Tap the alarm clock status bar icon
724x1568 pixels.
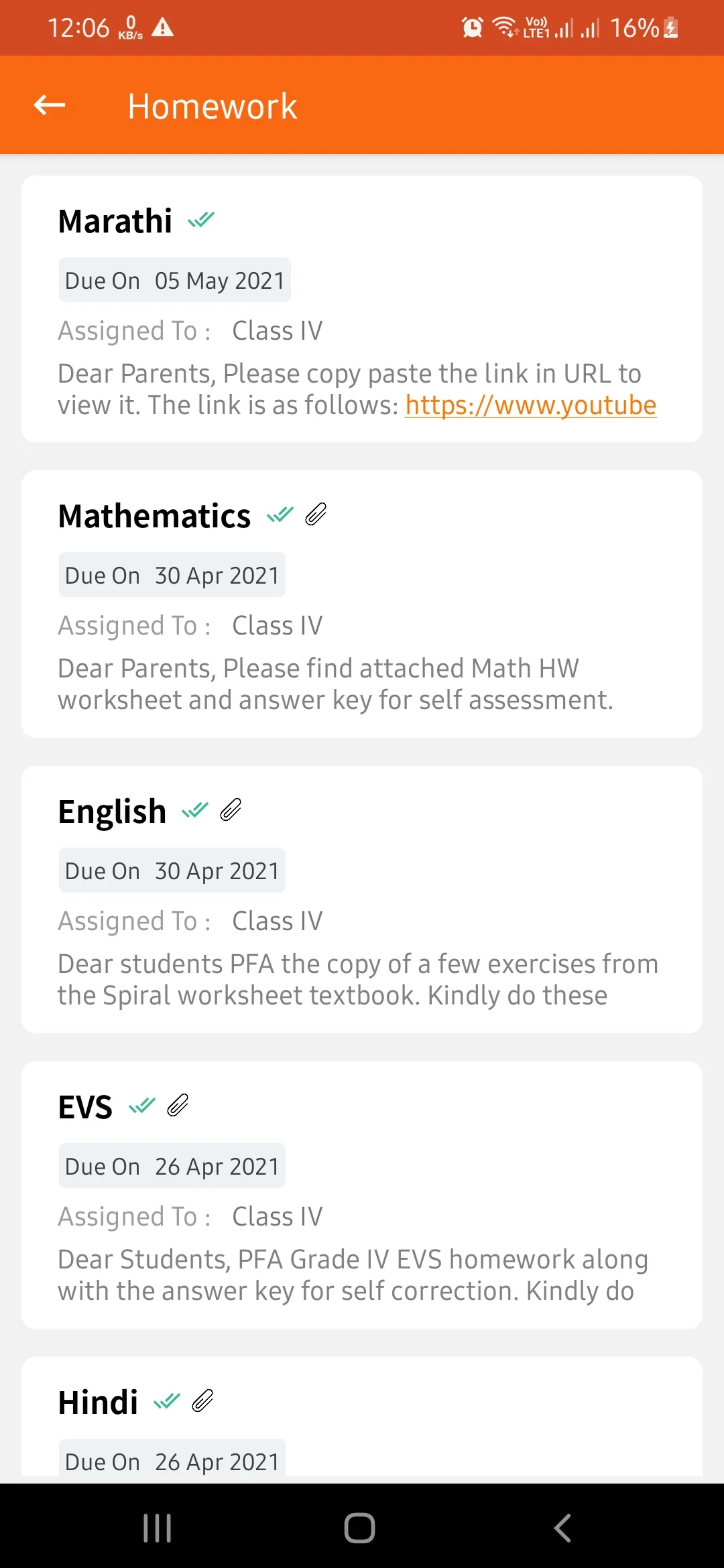coord(471,27)
